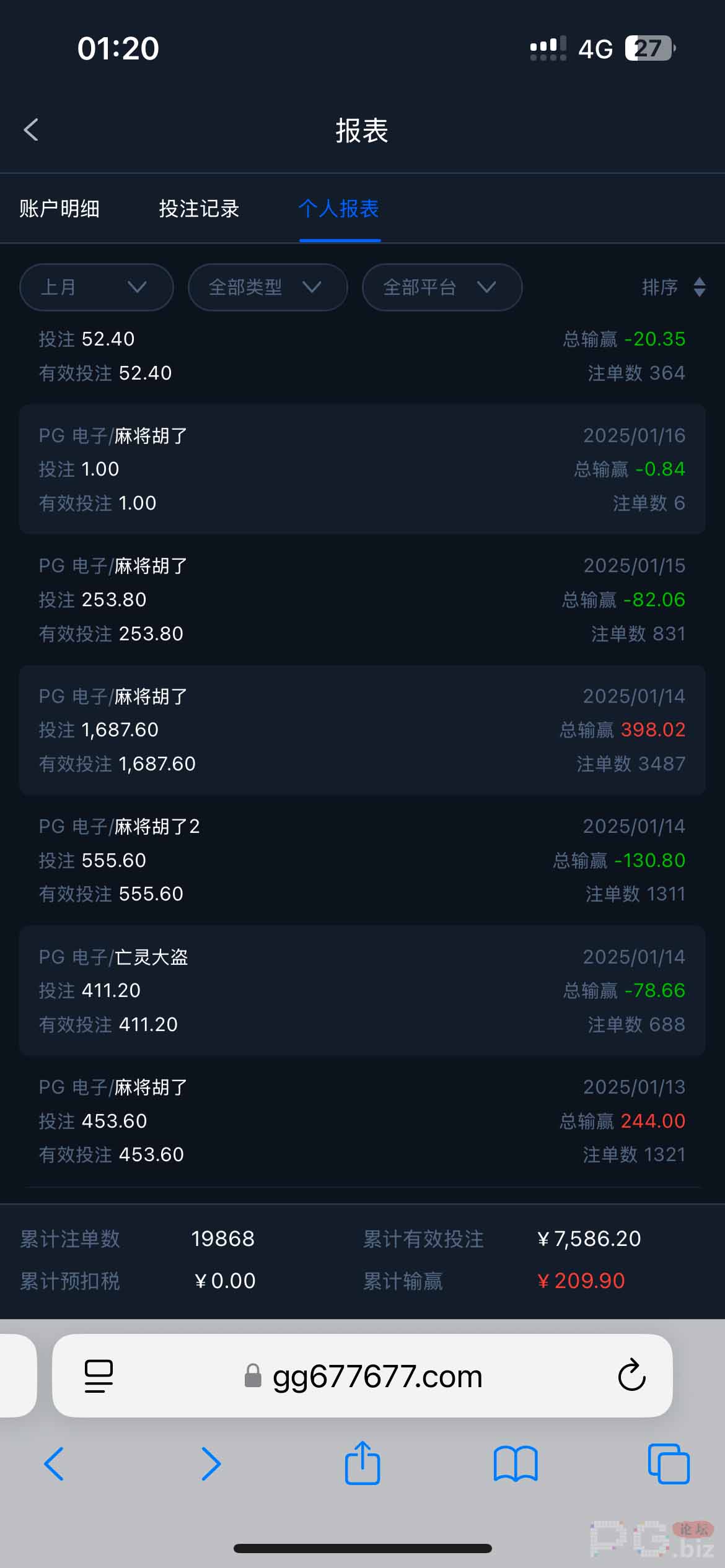Open Safari bookmarks
Viewport: 725px width, 1568px height.
tap(516, 1464)
